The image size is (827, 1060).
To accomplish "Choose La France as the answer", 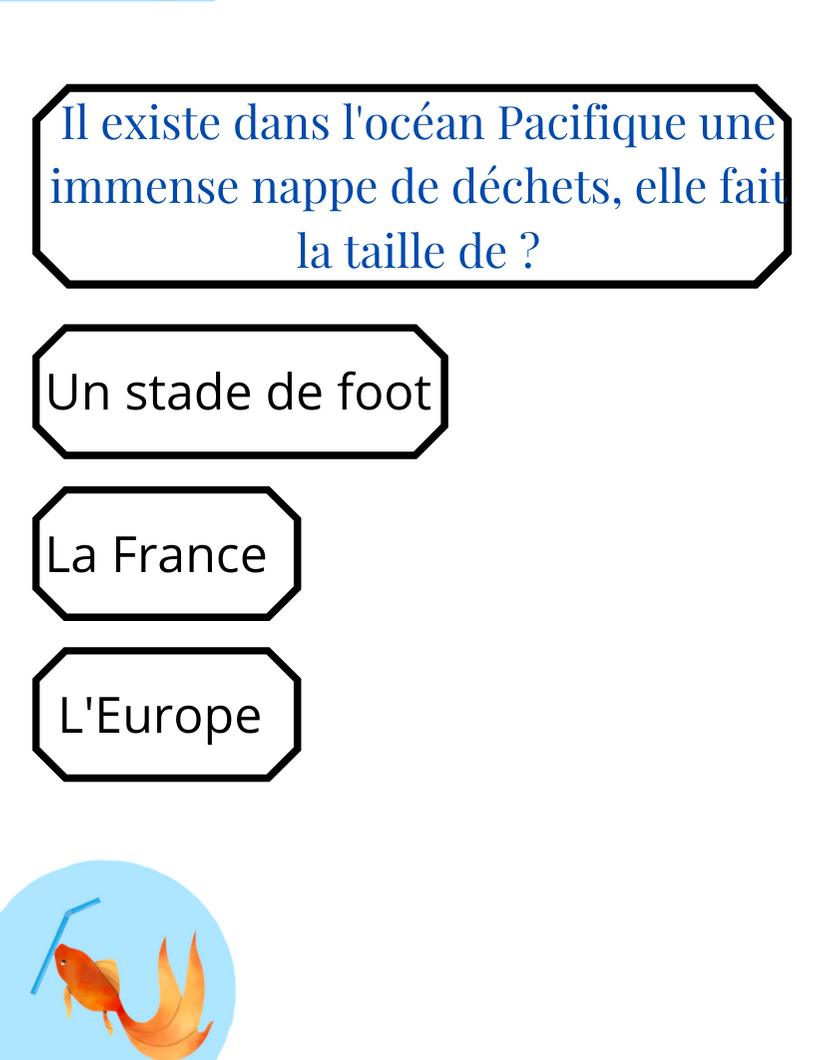I will [166, 554].
